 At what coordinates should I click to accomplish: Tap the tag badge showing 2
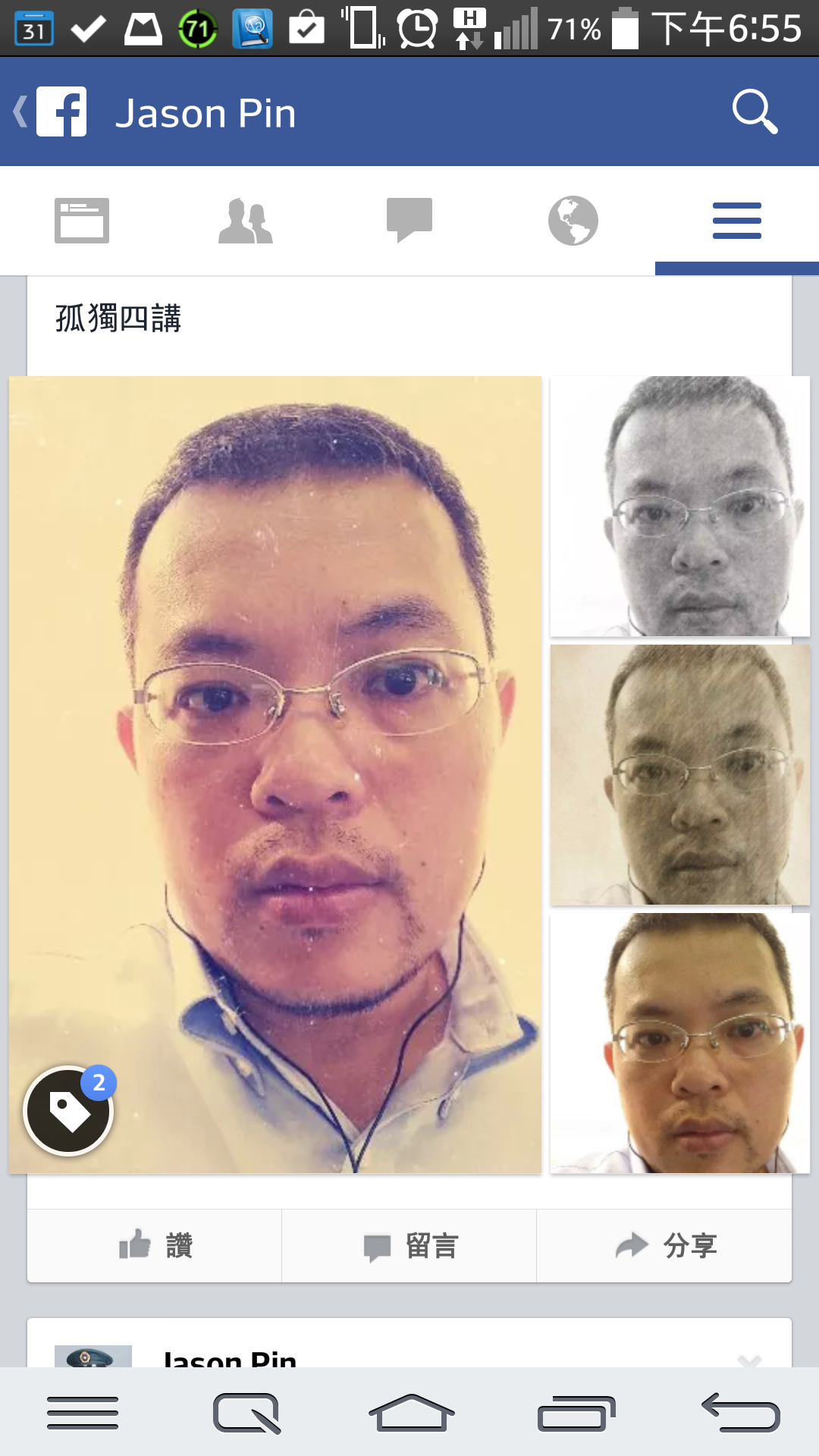click(69, 1111)
